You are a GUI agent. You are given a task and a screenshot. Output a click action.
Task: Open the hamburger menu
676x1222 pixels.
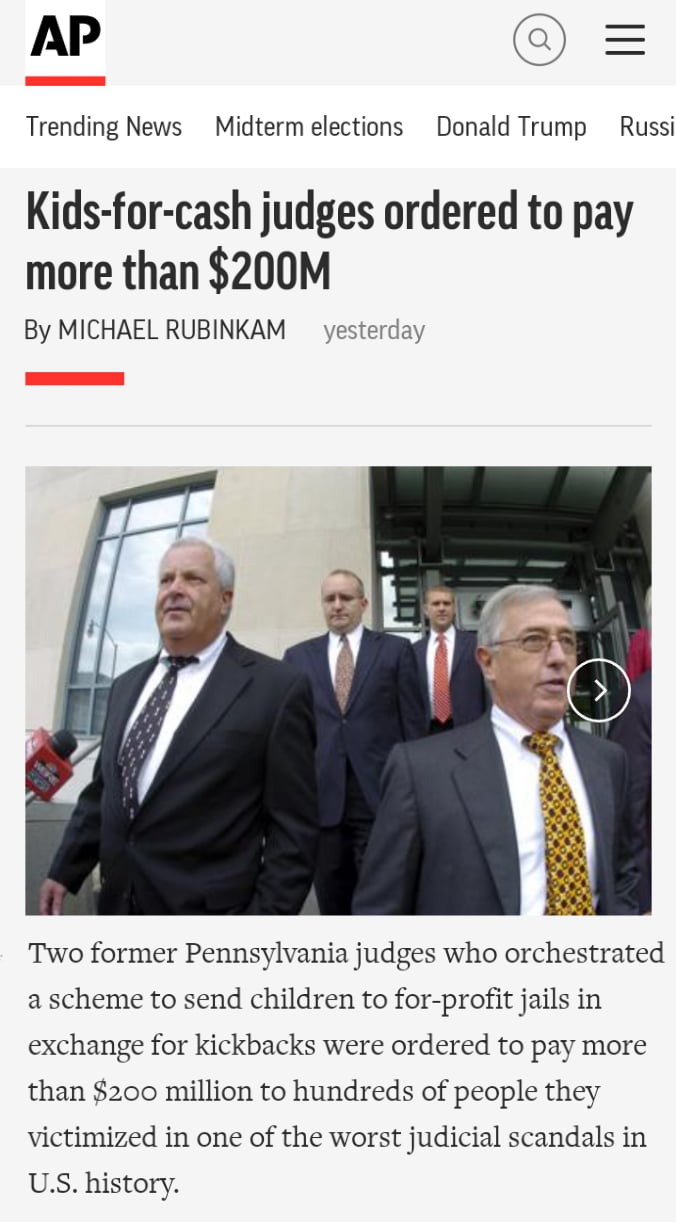point(625,40)
